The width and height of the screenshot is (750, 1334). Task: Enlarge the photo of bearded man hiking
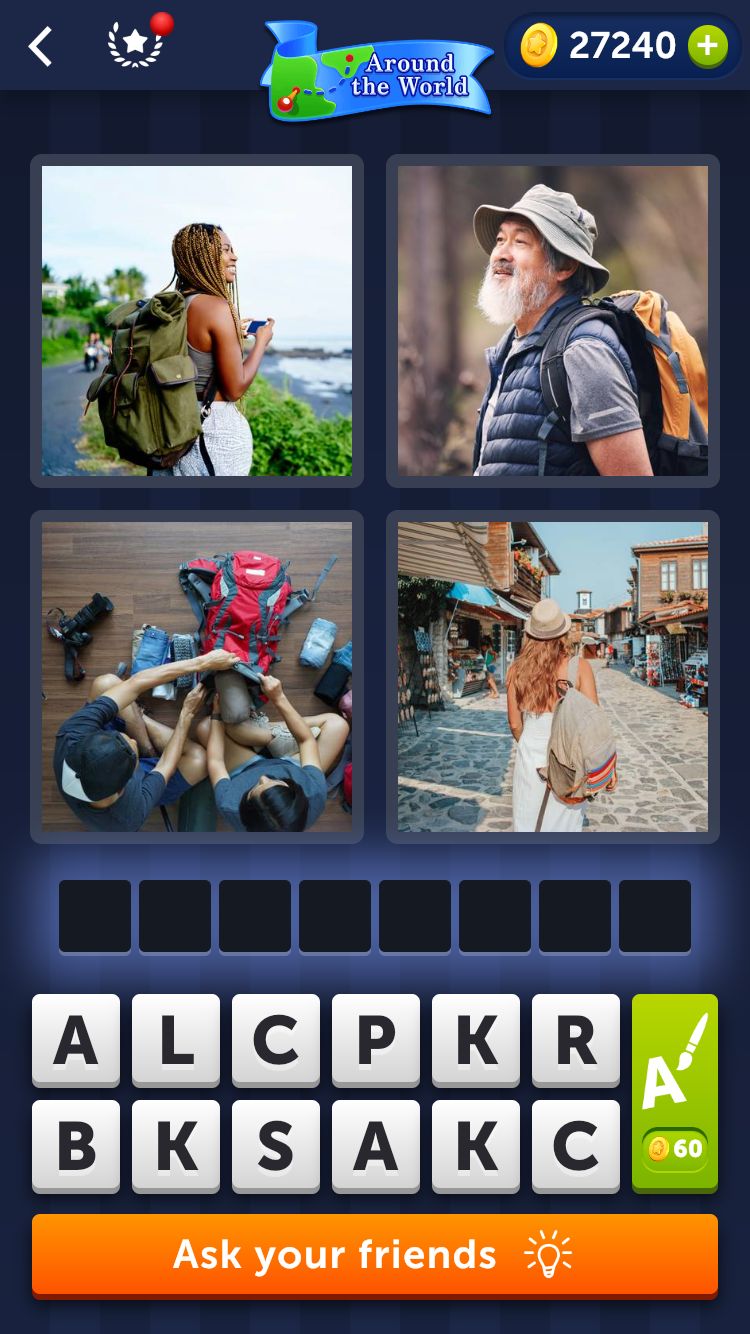[x=553, y=321]
